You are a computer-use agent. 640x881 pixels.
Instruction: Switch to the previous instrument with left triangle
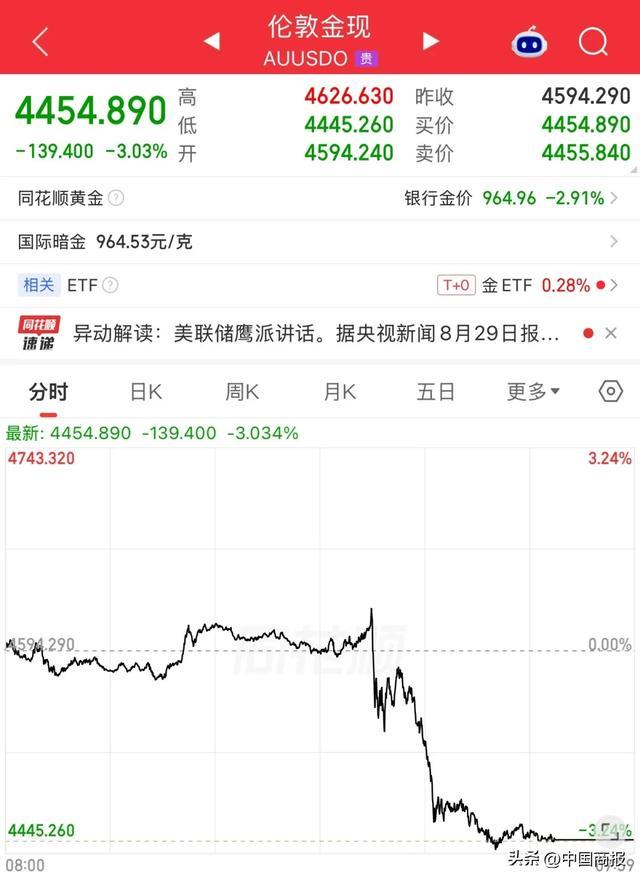coord(211,41)
